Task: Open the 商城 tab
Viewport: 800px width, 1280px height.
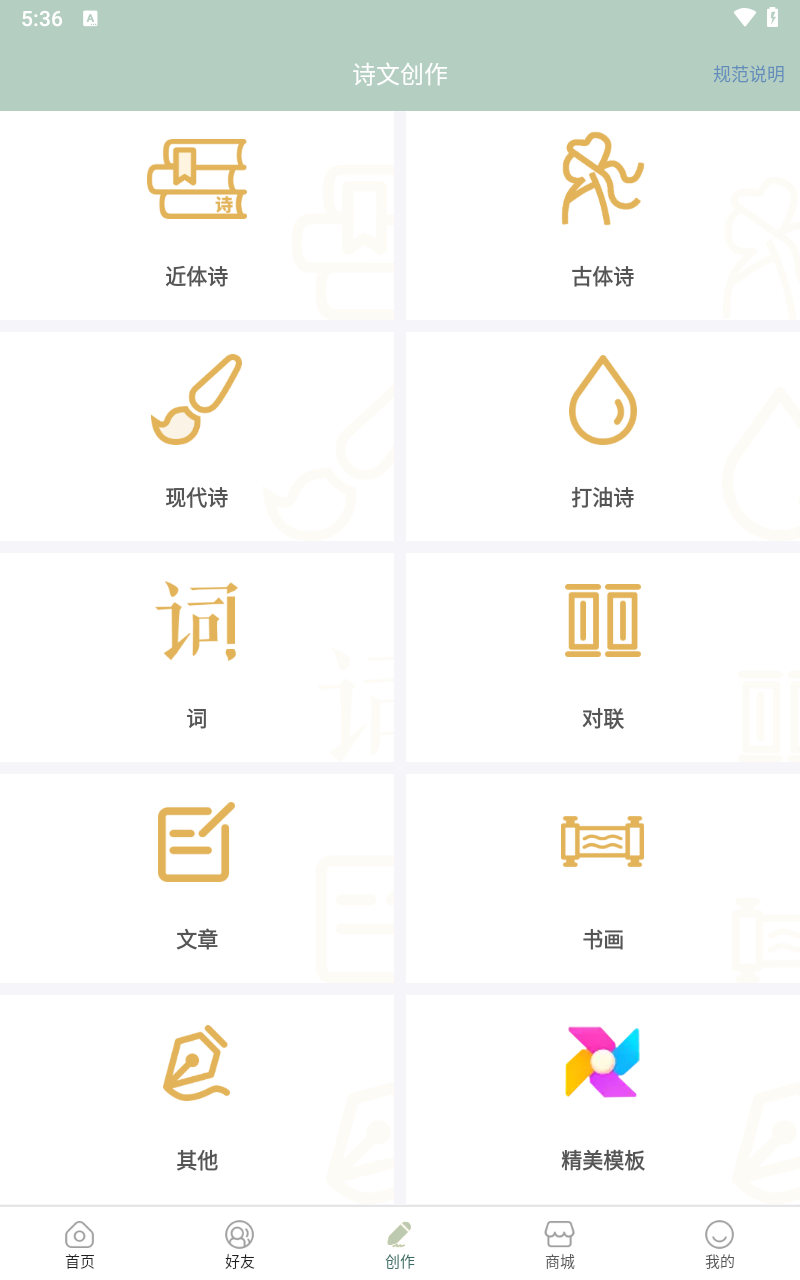Action: [x=560, y=1245]
